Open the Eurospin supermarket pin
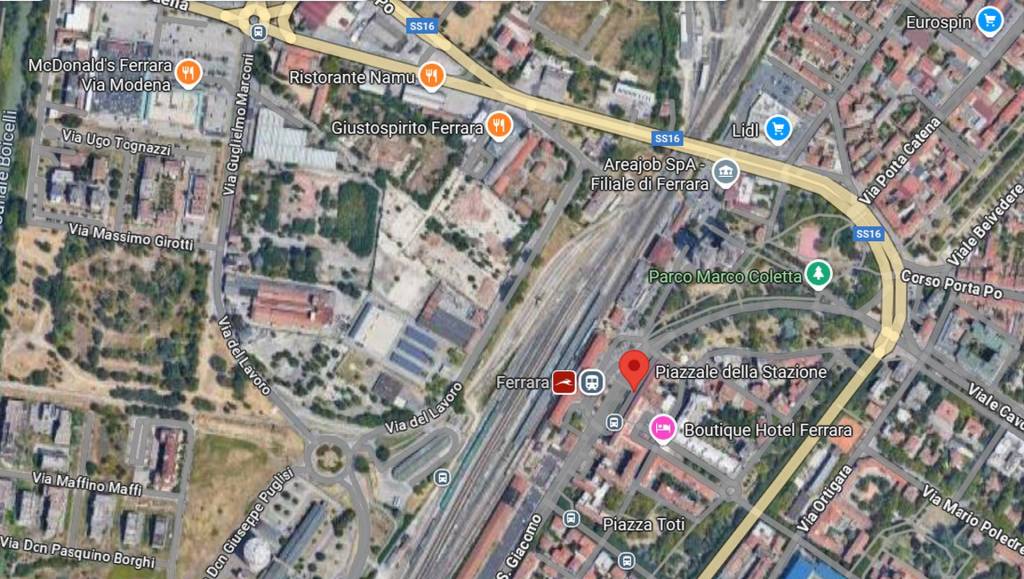This screenshot has width=1024, height=579. pyautogui.click(x=989, y=20)
